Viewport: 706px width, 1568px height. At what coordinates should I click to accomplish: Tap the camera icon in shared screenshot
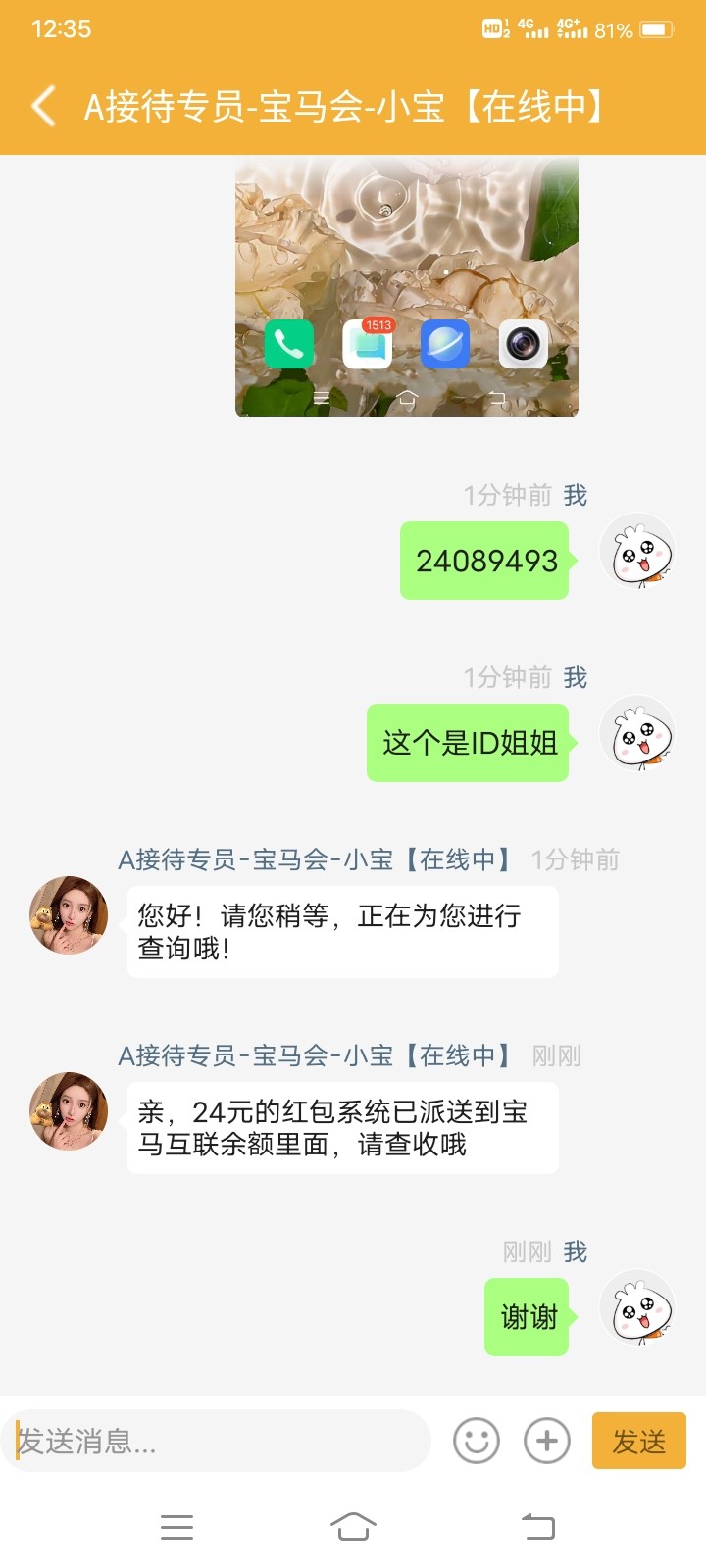click(523, 345)
